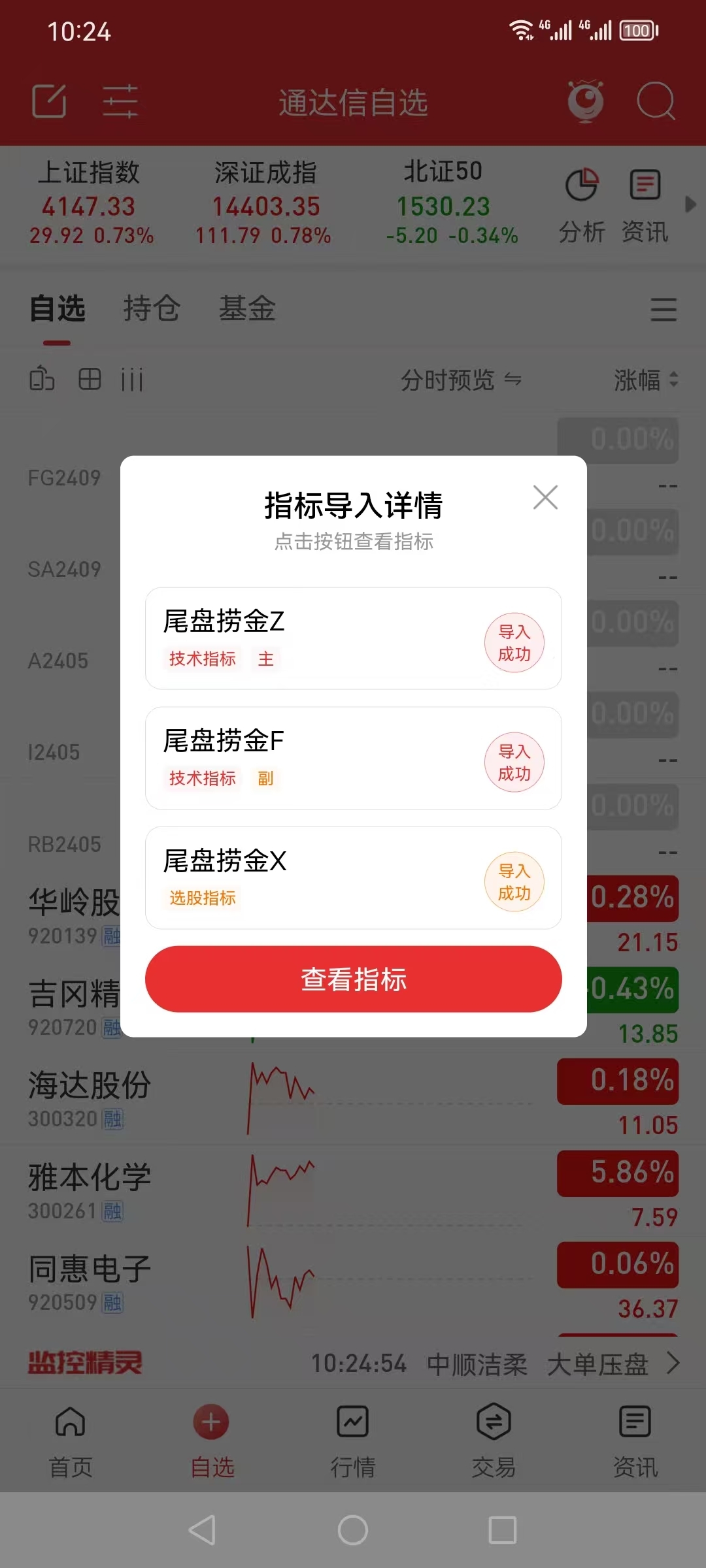Open the 分析 shortcut
Image resolution: width=706 pixels, height=1568 pixels.
point(581,204)
